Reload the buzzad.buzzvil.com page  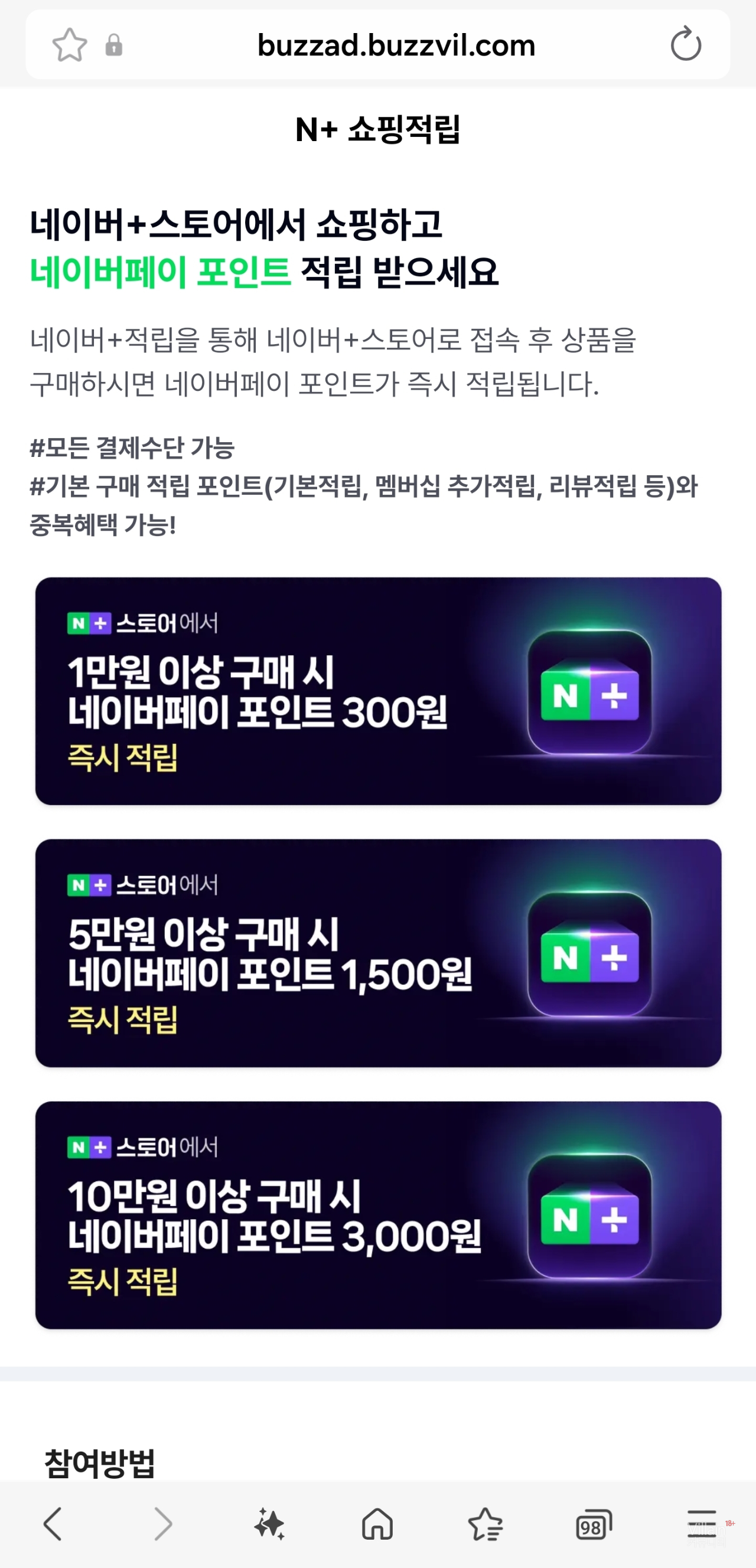pos(685,44)
